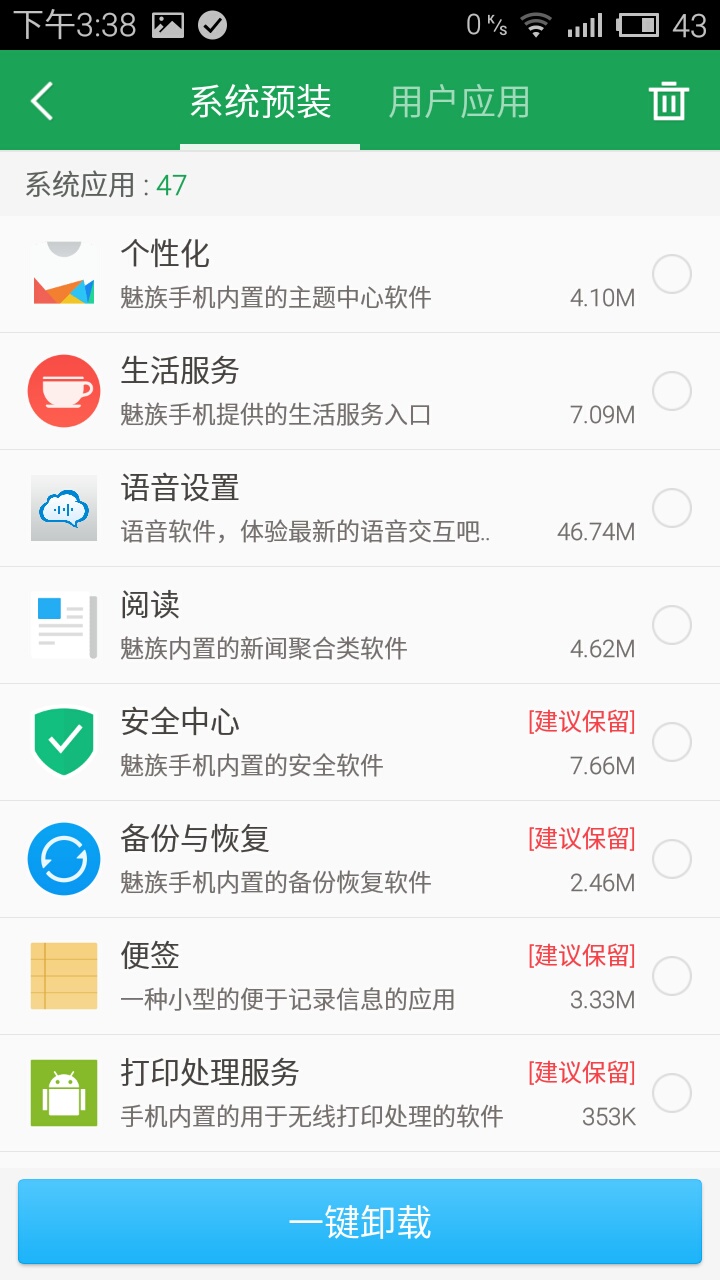Open the trash bin icon
Image resolution: width=720 pixels, height=1280 pixels.
click(668, 101)
